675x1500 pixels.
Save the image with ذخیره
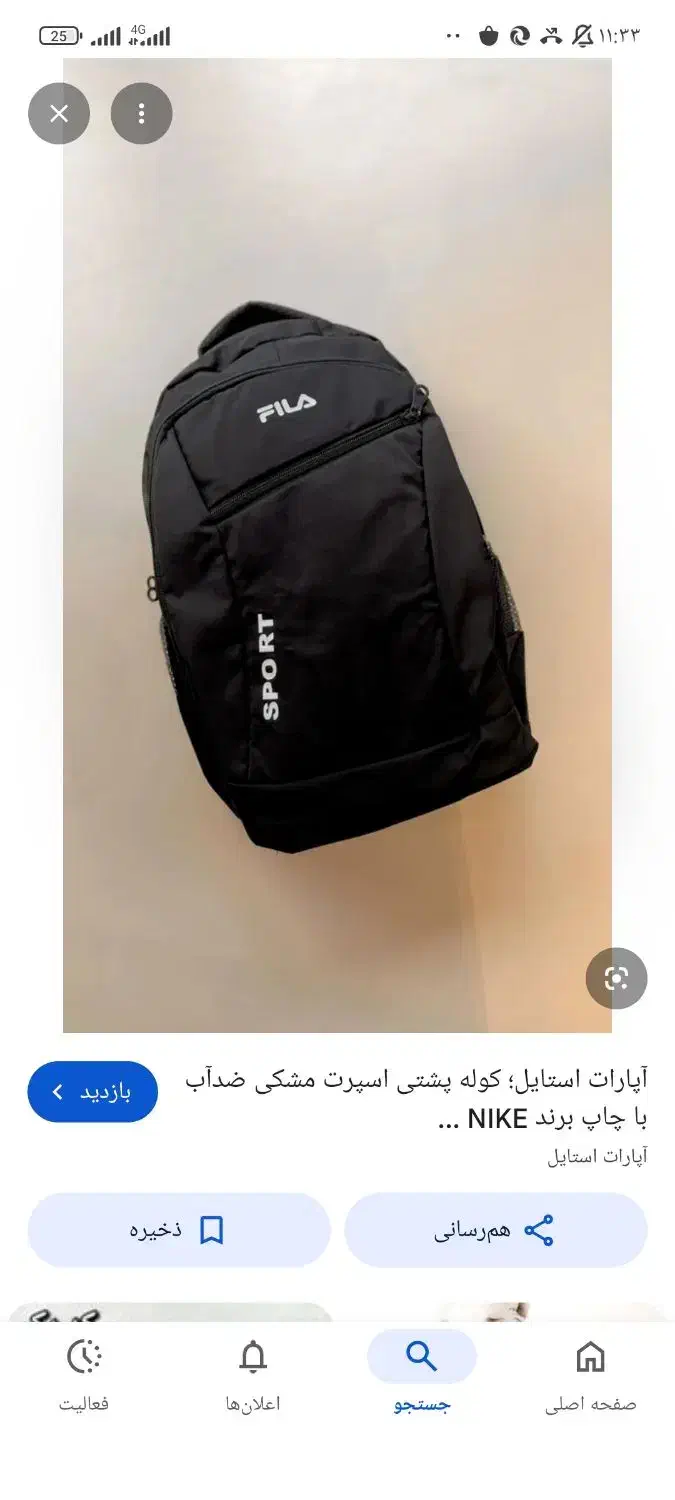click(x=179, y=1230)
